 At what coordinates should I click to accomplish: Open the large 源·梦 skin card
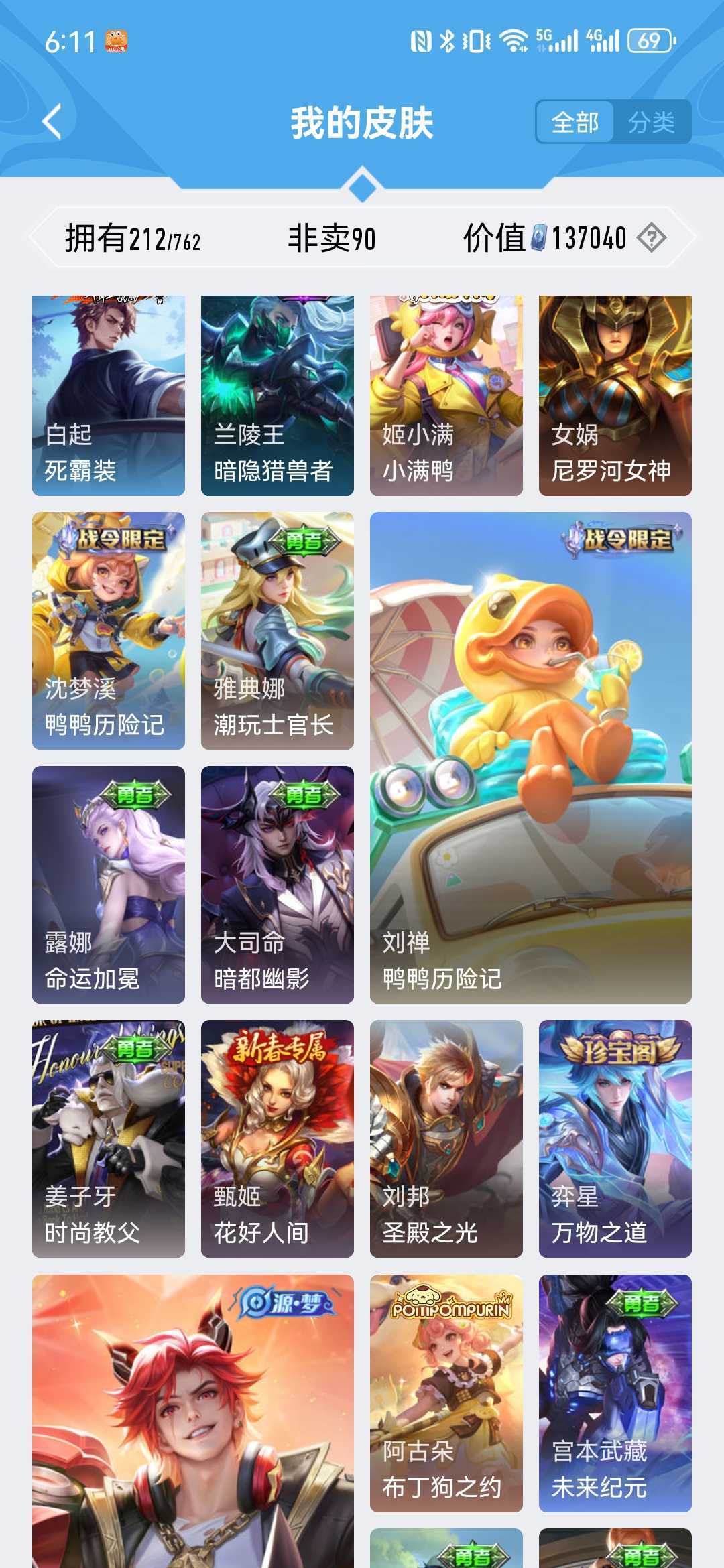pyautogui.click(x=193, y=1421)
